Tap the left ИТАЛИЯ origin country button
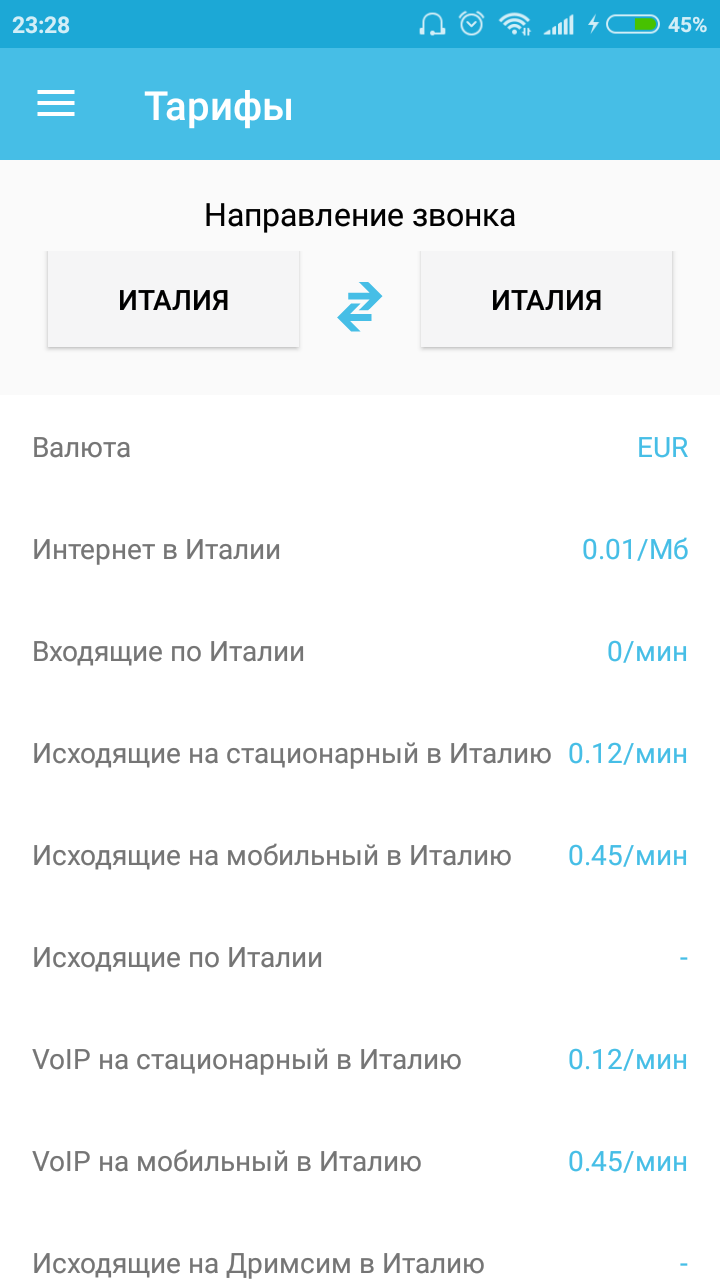This screenshot has height=1280, width=720. [174, 299]
